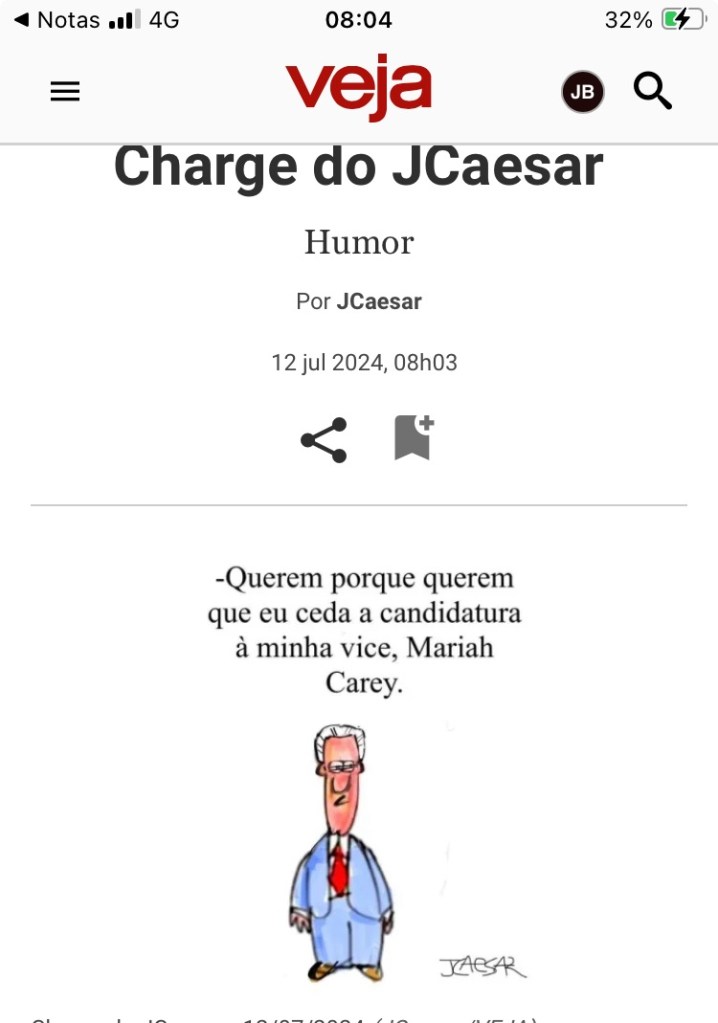Go to the Veja homepage logo
The image size is (718, 1023).
tap(358, 89)
